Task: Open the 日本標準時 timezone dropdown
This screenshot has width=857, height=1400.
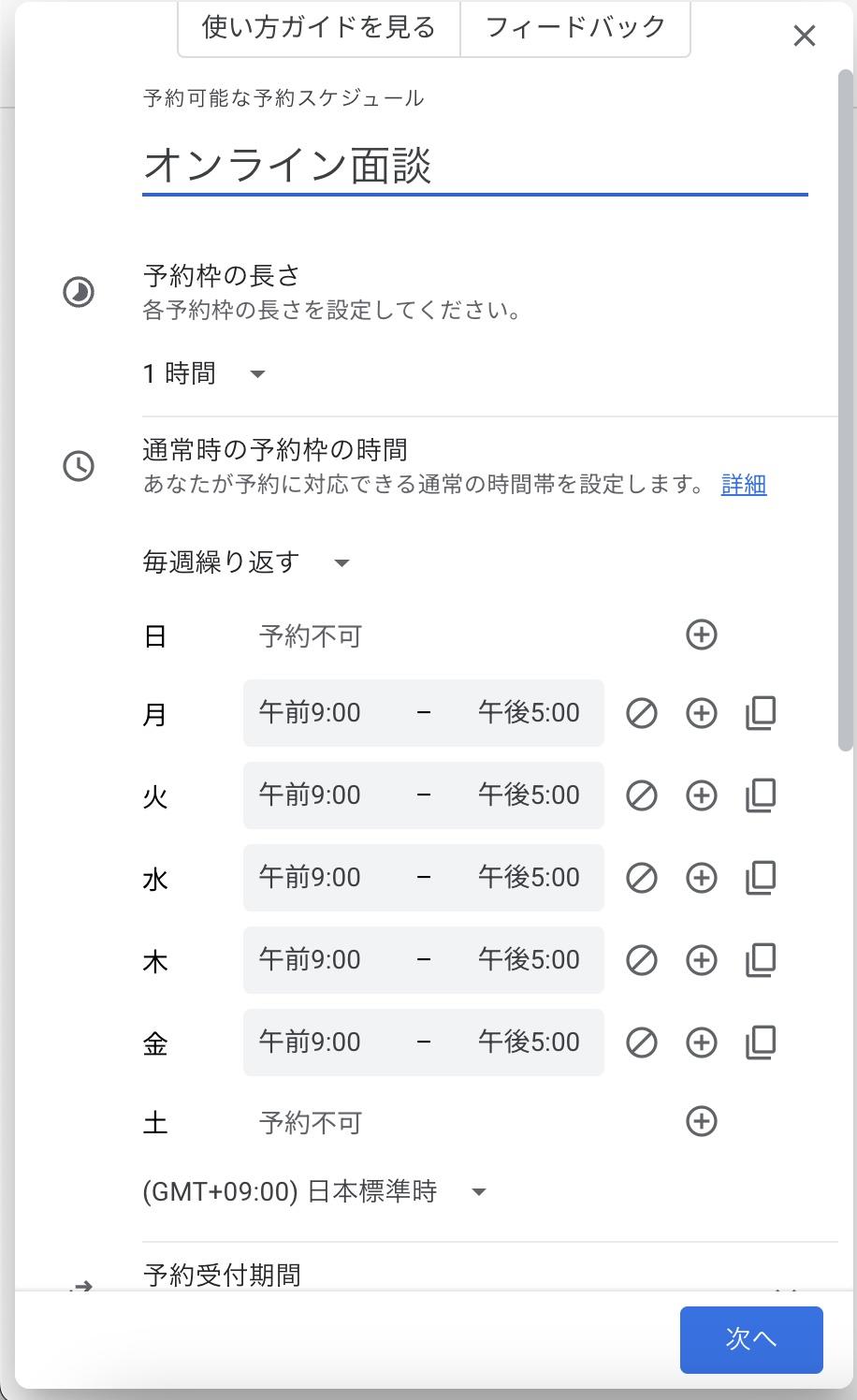Action: 315,1191
